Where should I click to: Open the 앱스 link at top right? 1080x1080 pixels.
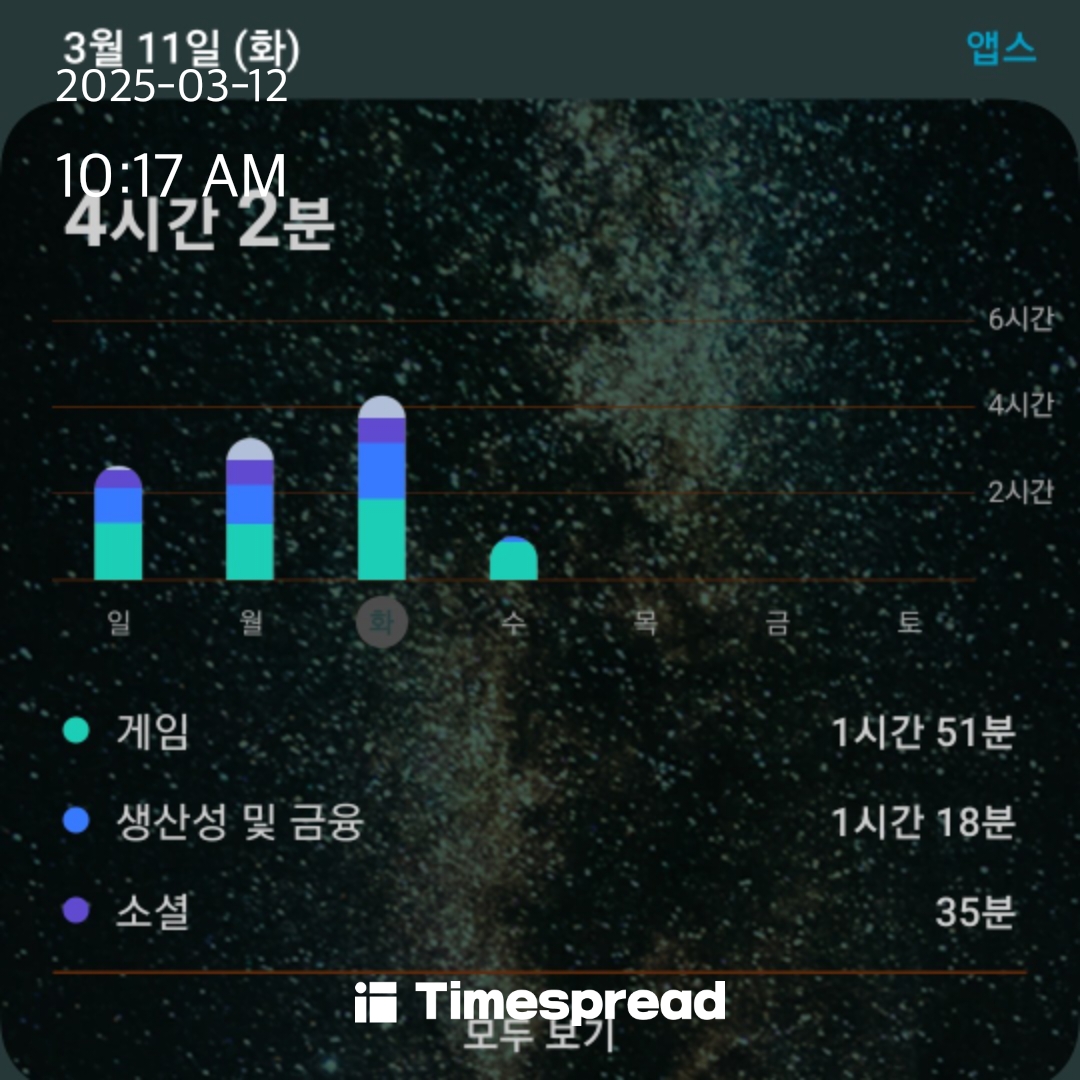coord(1001,48)
